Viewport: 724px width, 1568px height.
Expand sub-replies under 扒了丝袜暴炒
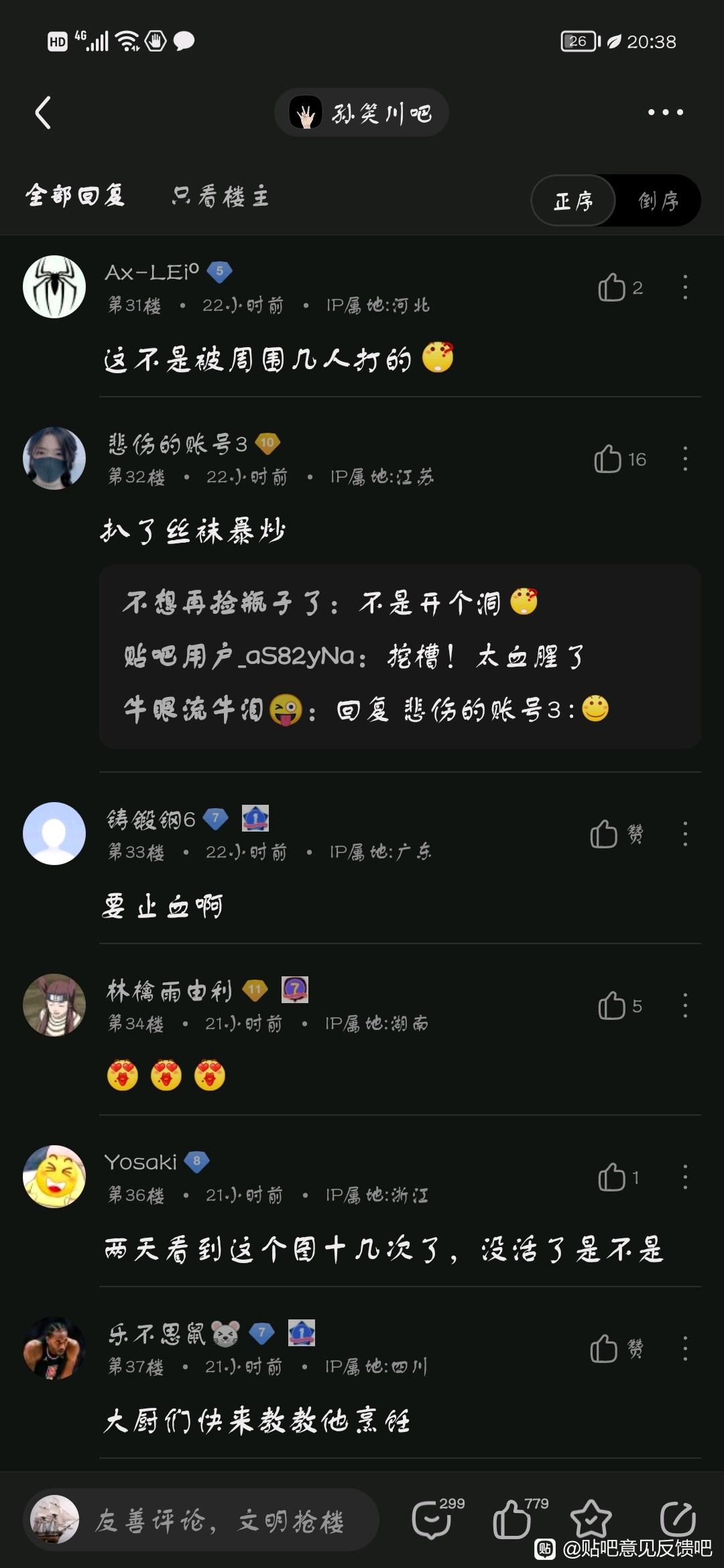pos(400,657)
